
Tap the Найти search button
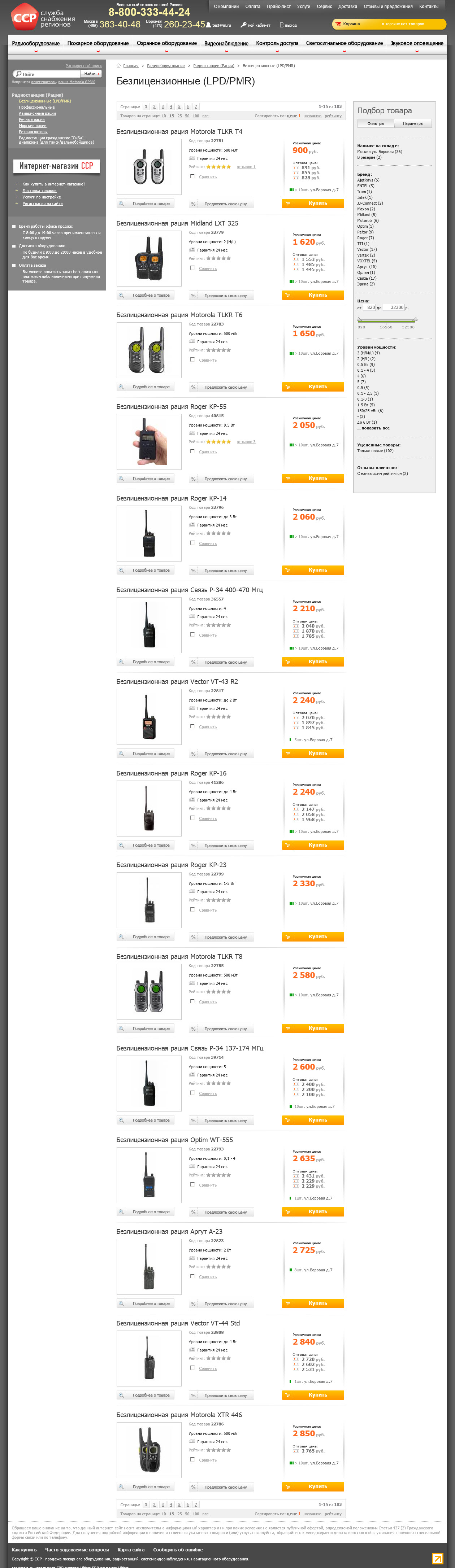90,74
